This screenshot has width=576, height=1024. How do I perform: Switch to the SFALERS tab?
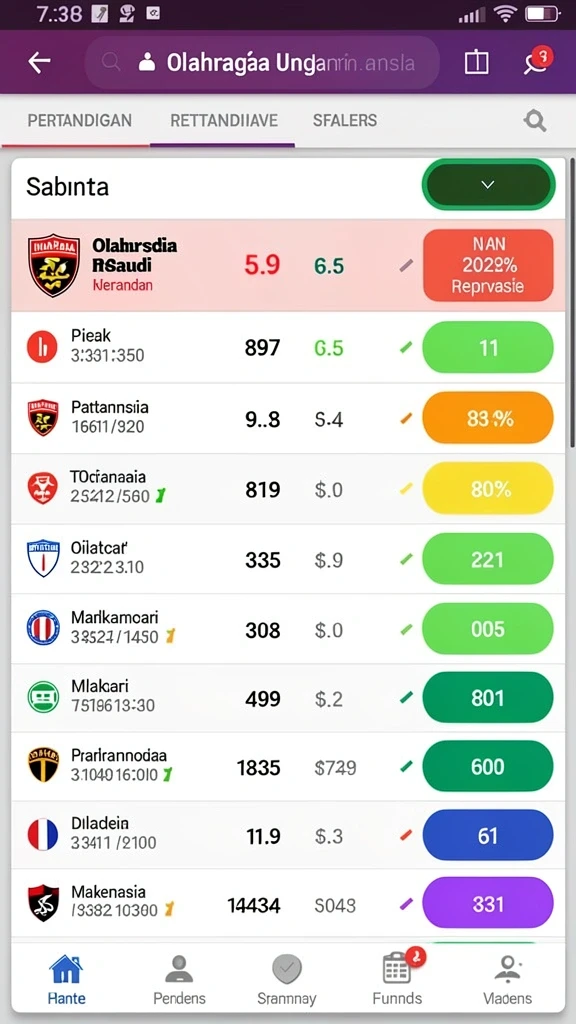tap(345, 121)
